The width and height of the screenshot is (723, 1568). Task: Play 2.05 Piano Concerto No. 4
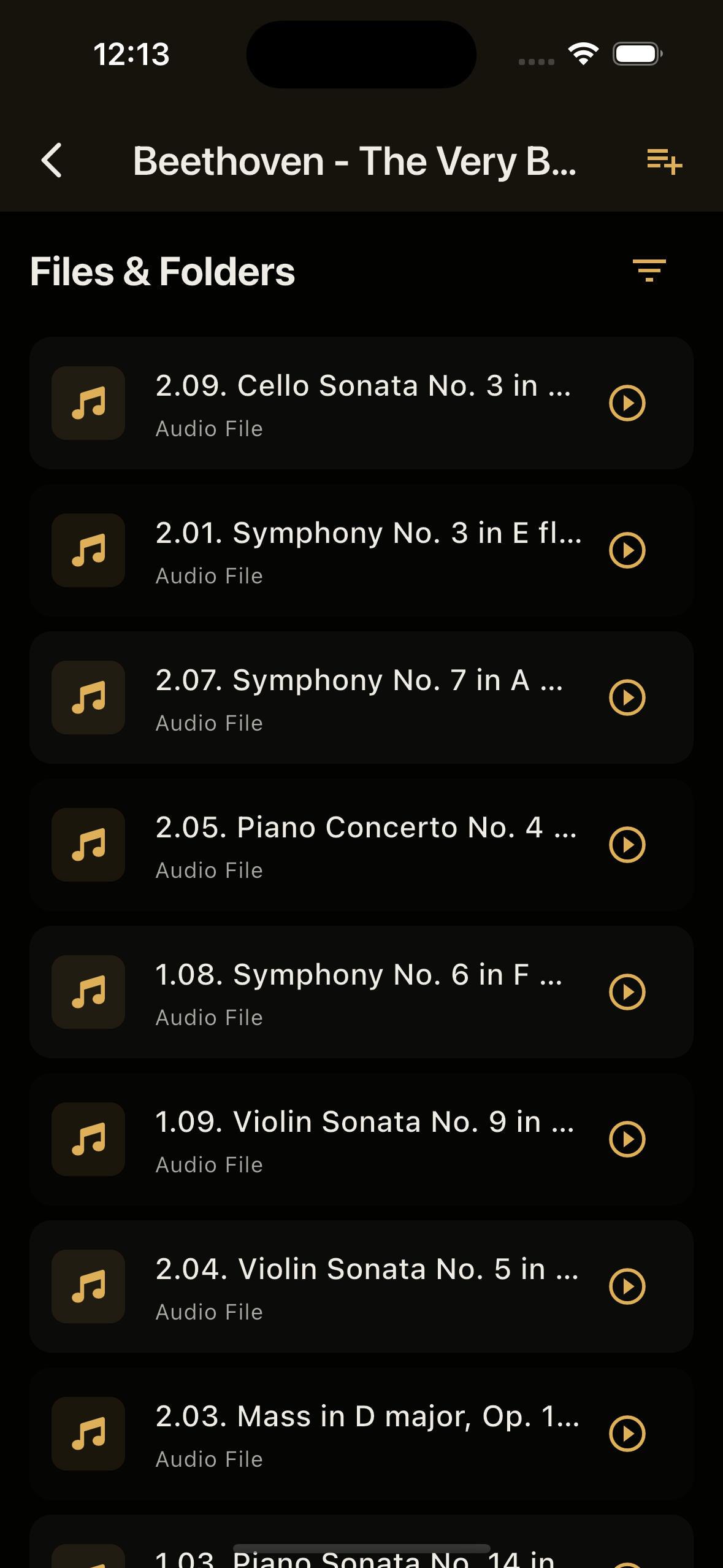[627, 845]
